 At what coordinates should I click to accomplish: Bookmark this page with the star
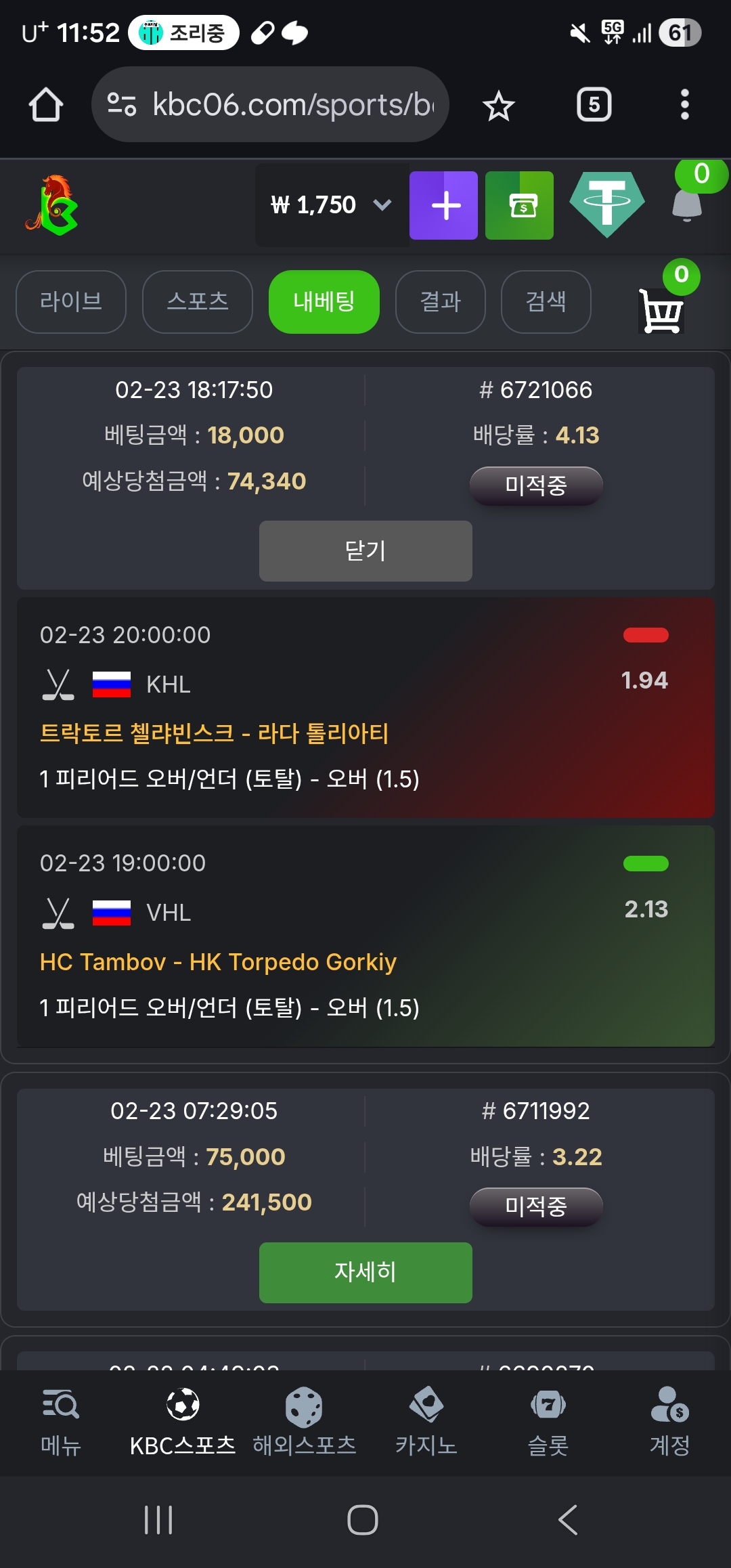coord(499,106)
